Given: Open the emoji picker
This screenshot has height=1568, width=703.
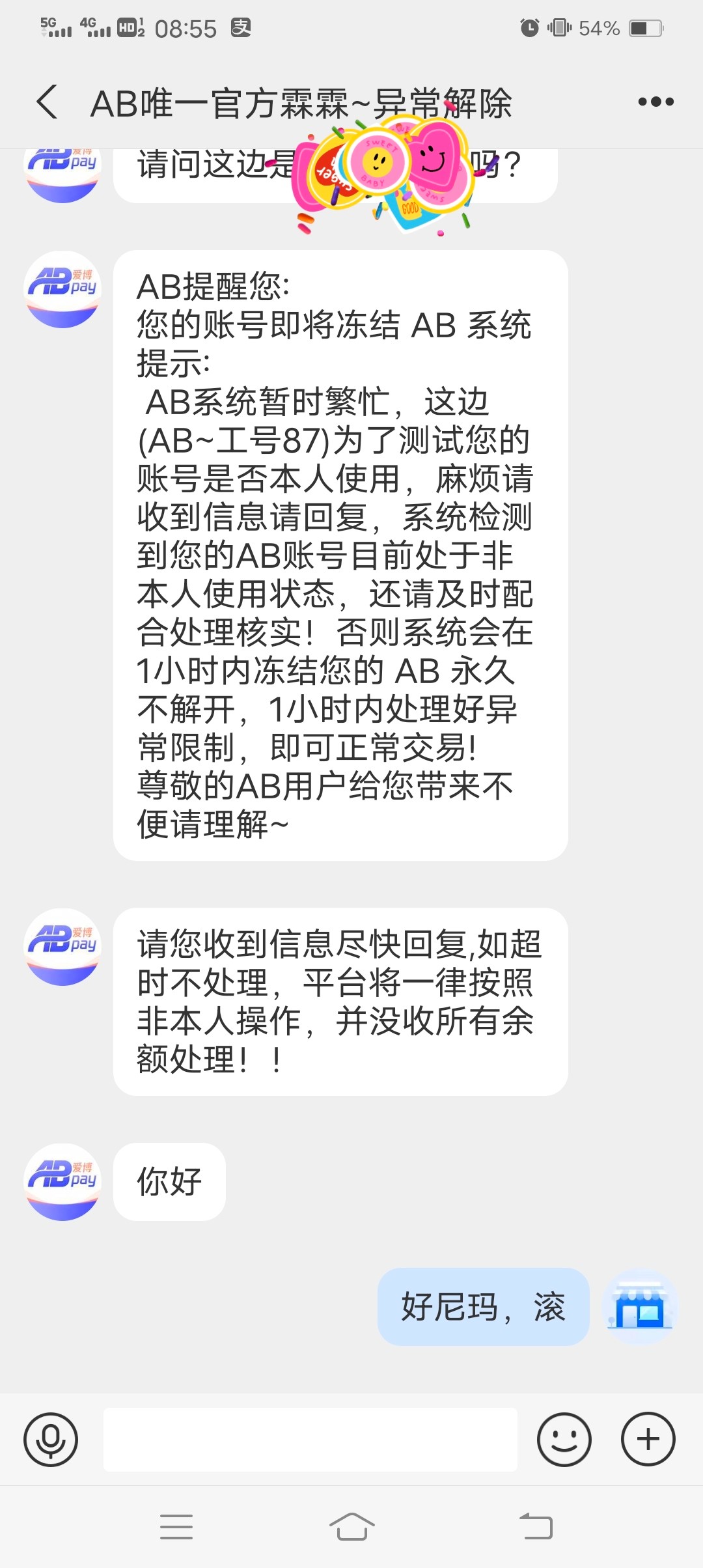Looking at the screenshot, I should point(564,1439).
